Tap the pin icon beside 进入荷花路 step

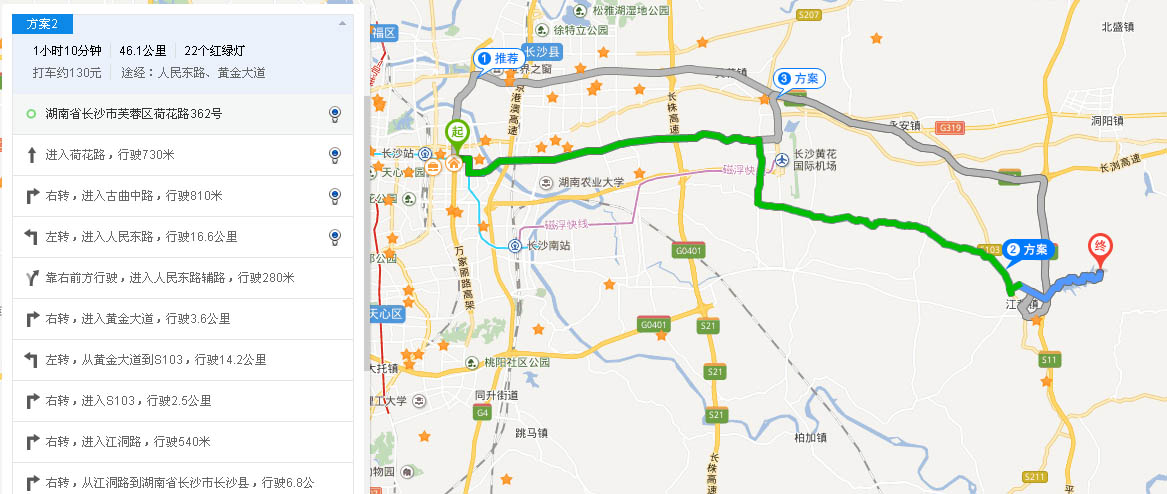pos(335,155)
